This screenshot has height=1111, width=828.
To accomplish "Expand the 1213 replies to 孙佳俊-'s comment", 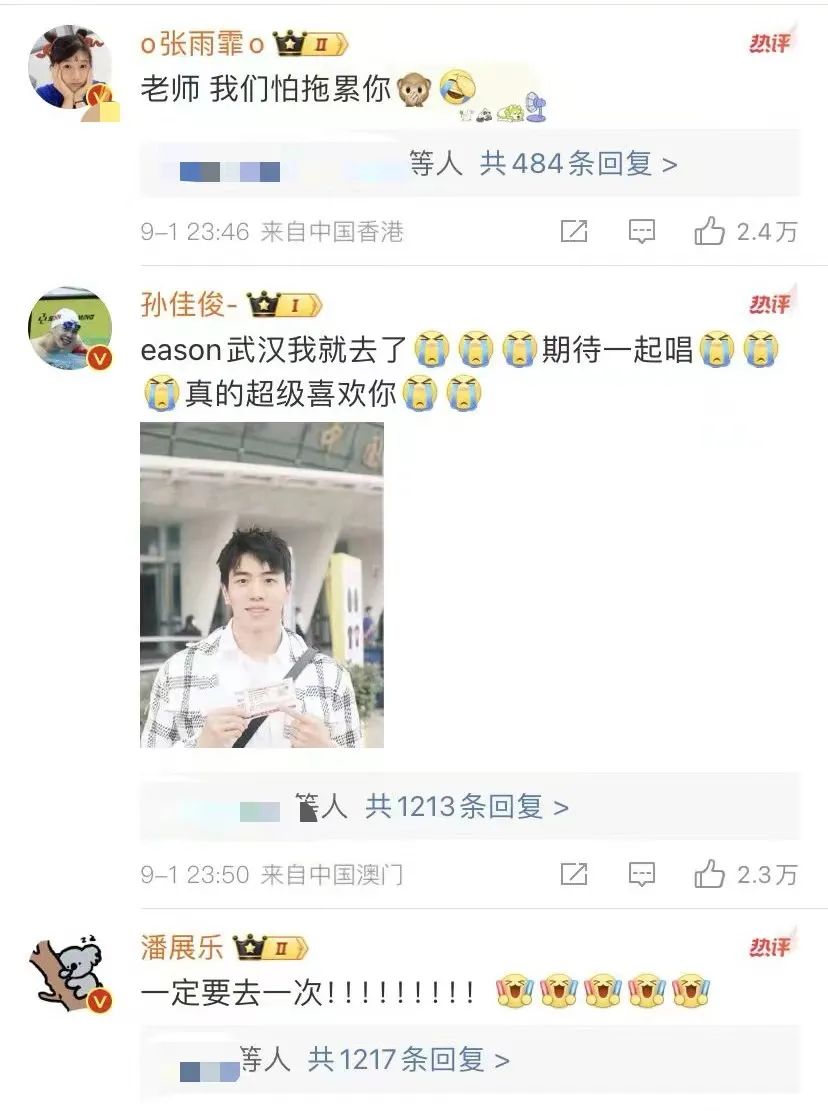I will [466, 806].
